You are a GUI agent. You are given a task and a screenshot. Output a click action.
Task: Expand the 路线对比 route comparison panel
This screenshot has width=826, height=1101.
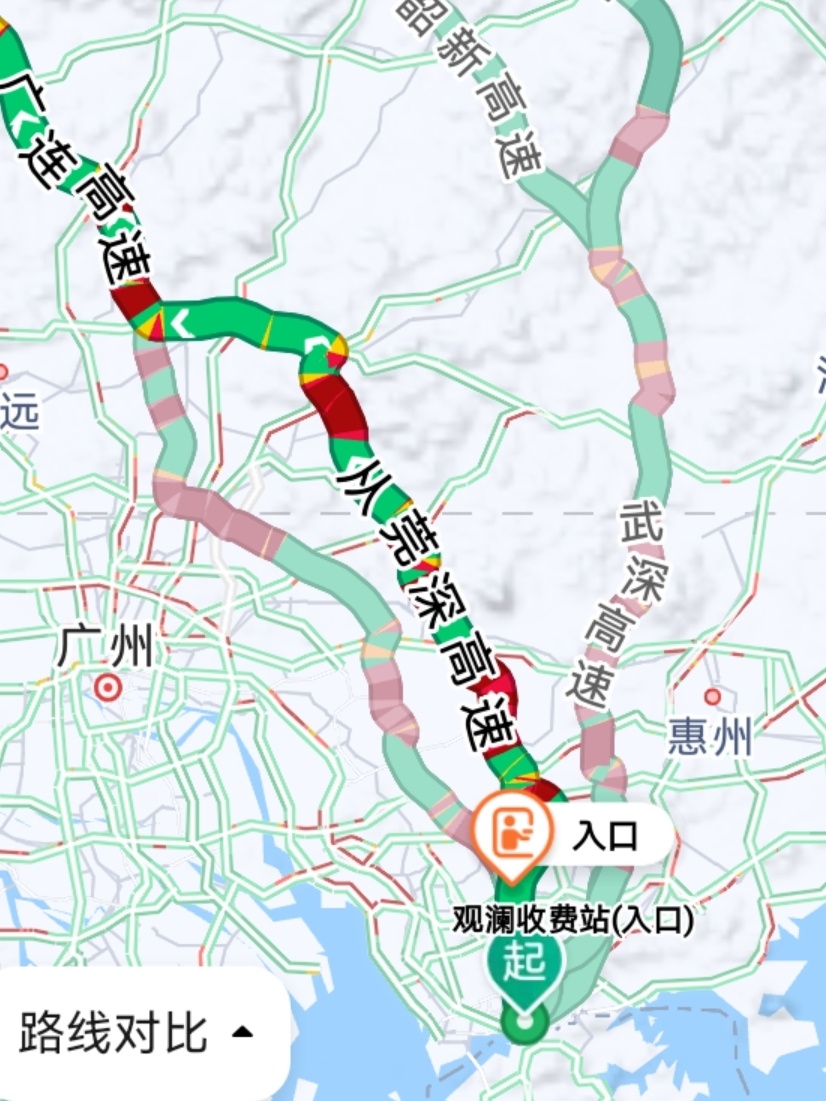click(137, 1031)
